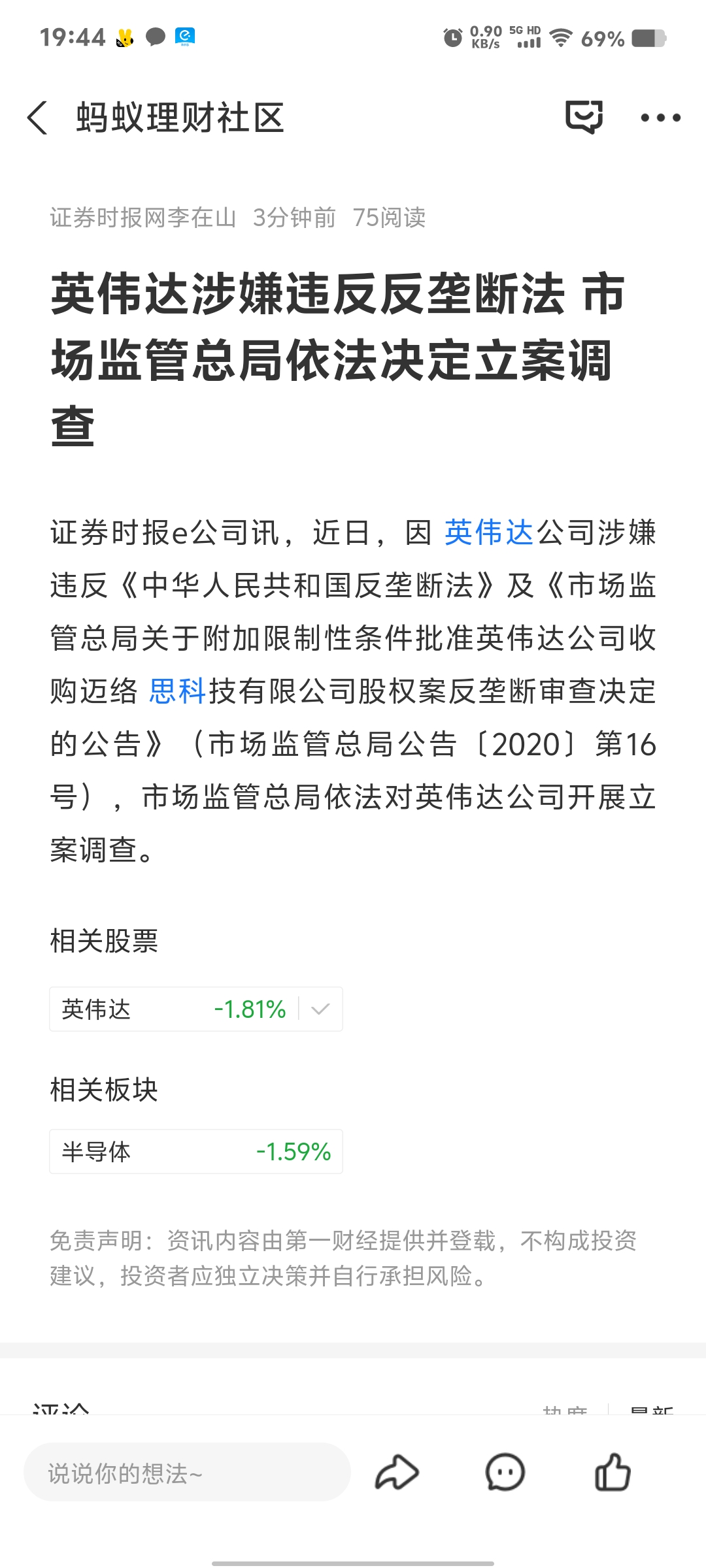View comments via the bubble icon
Screen dimensions: 706x1568
coord(505,1473)
